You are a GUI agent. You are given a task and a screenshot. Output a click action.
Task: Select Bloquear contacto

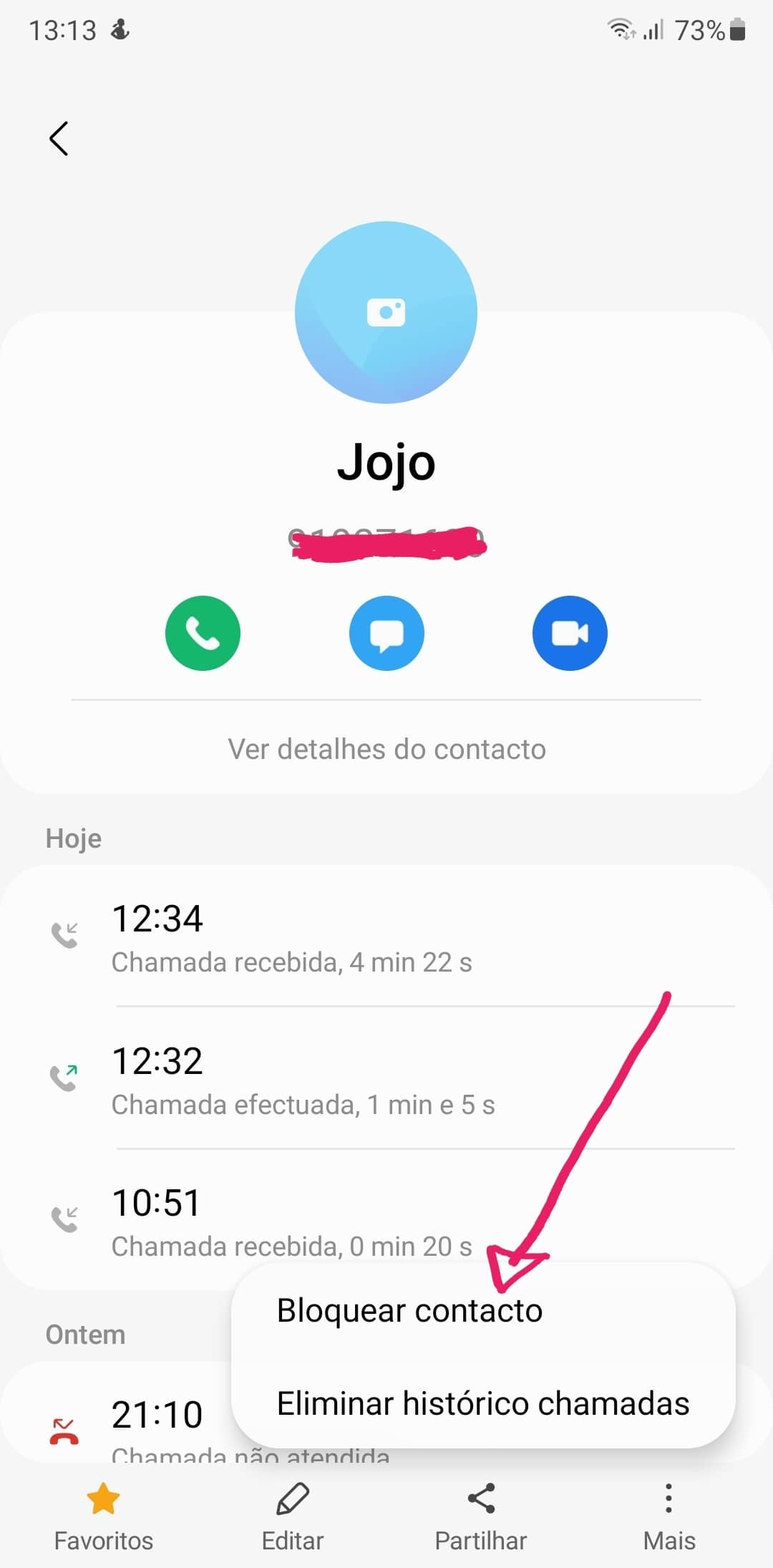[409, 1311]
